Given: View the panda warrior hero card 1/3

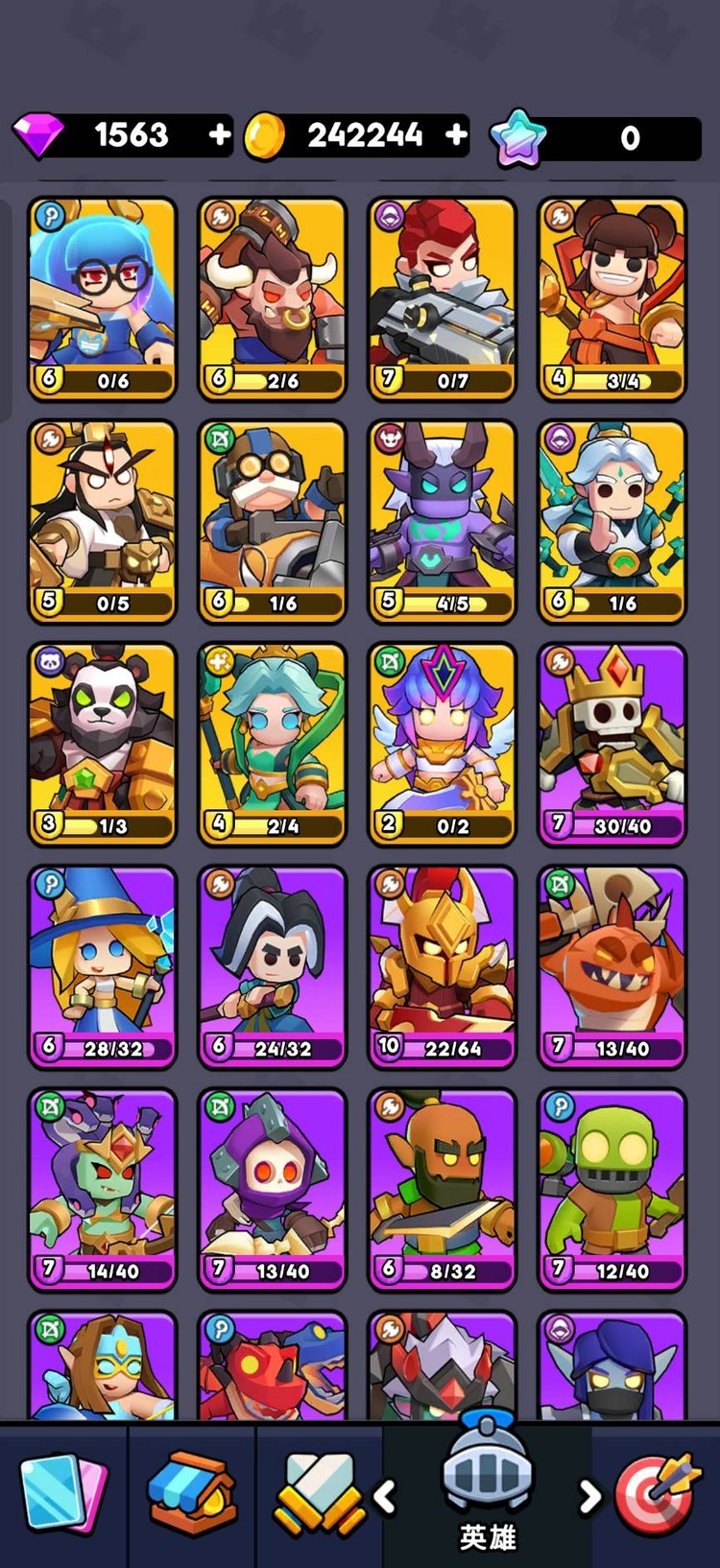Looking at the screenshot, I should 102,744.
